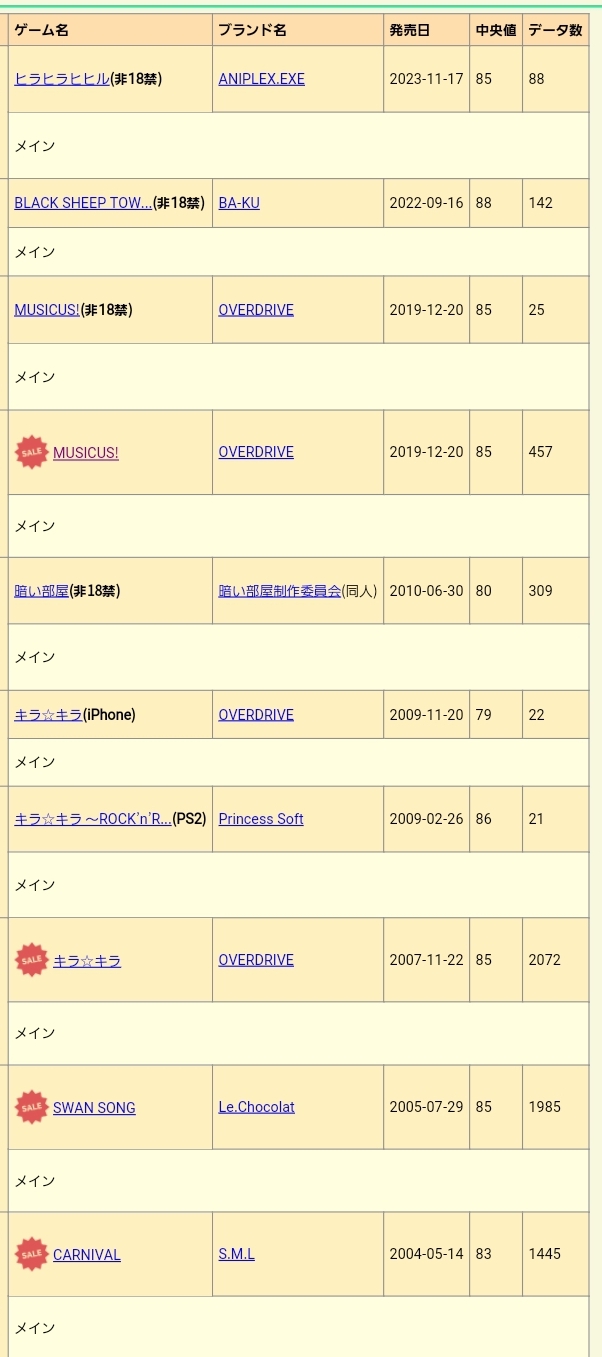Viewport: 602px width, 1357px height.
Task: Tap the OVERDRIVE link in the キラ☆キラ(iPhone) row
Action: pos(256,715)
